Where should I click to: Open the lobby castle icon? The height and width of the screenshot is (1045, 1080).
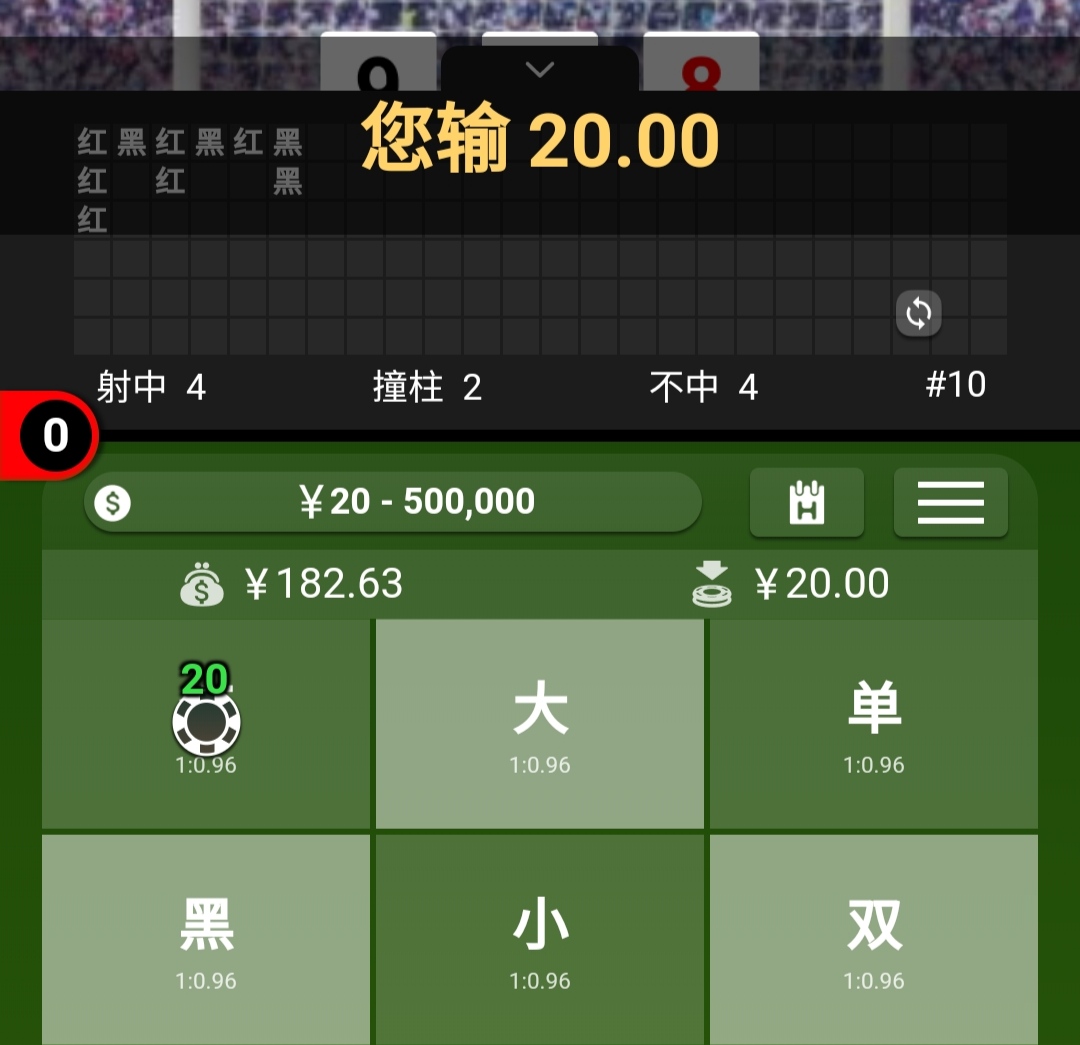click(x=806, y=502)
